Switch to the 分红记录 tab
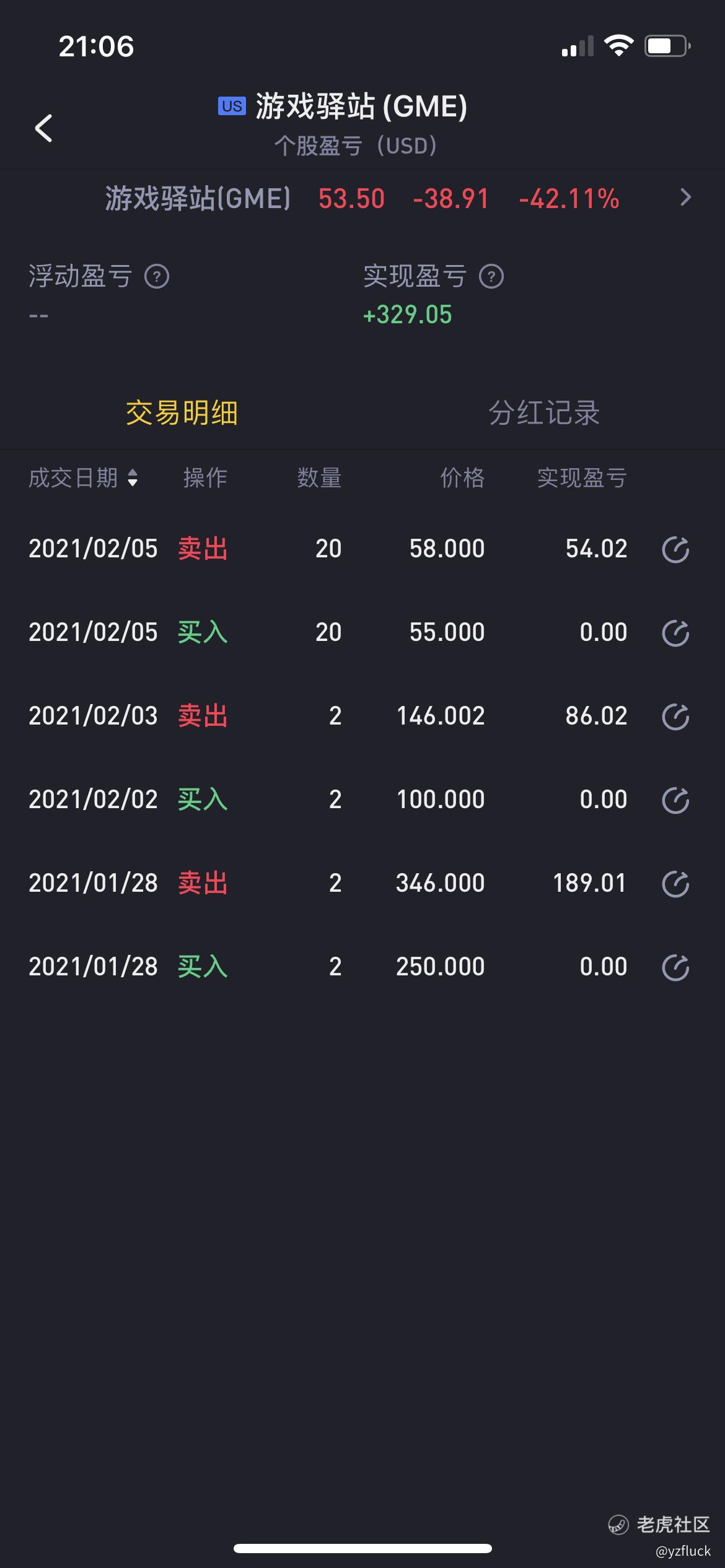 click(x=544, y=412)
